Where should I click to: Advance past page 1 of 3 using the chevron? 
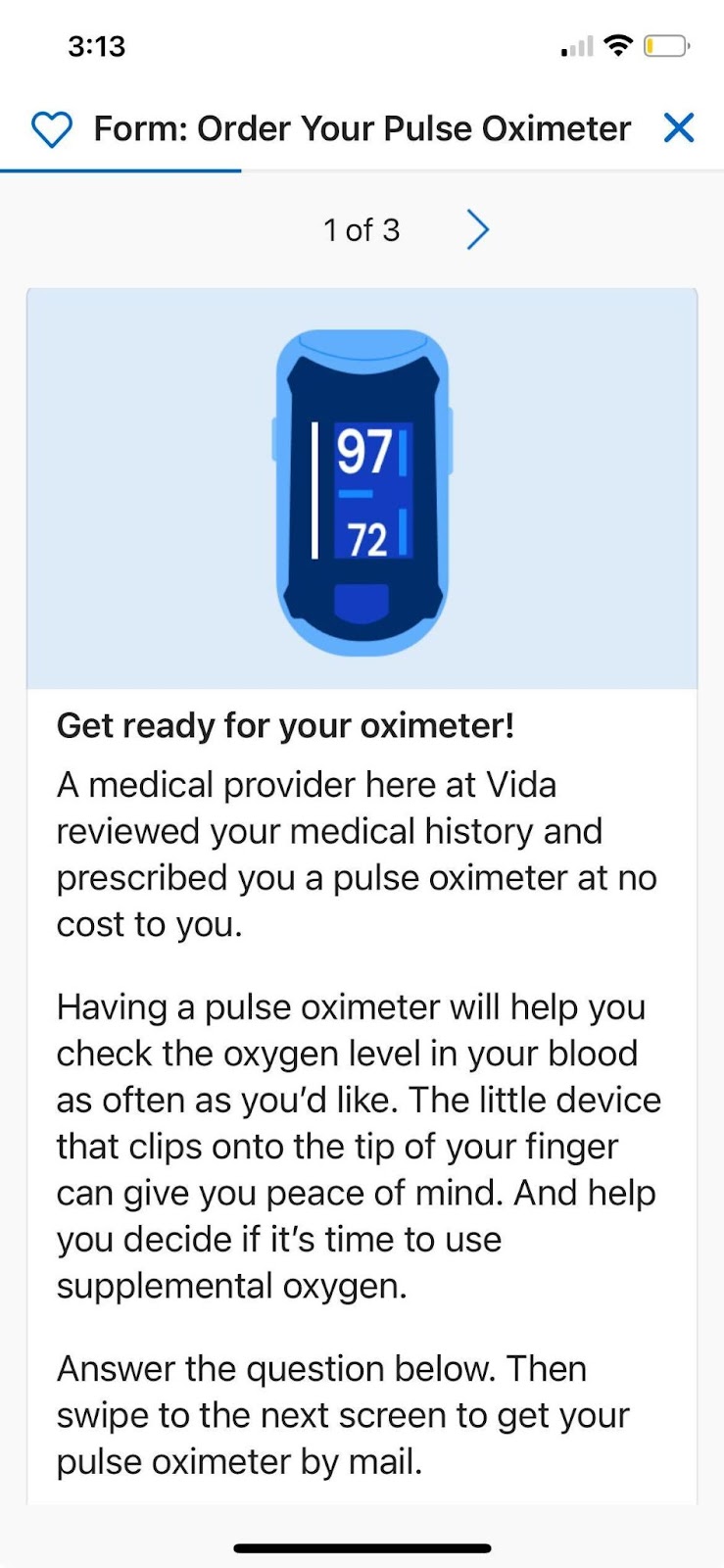tap(478, 228)
